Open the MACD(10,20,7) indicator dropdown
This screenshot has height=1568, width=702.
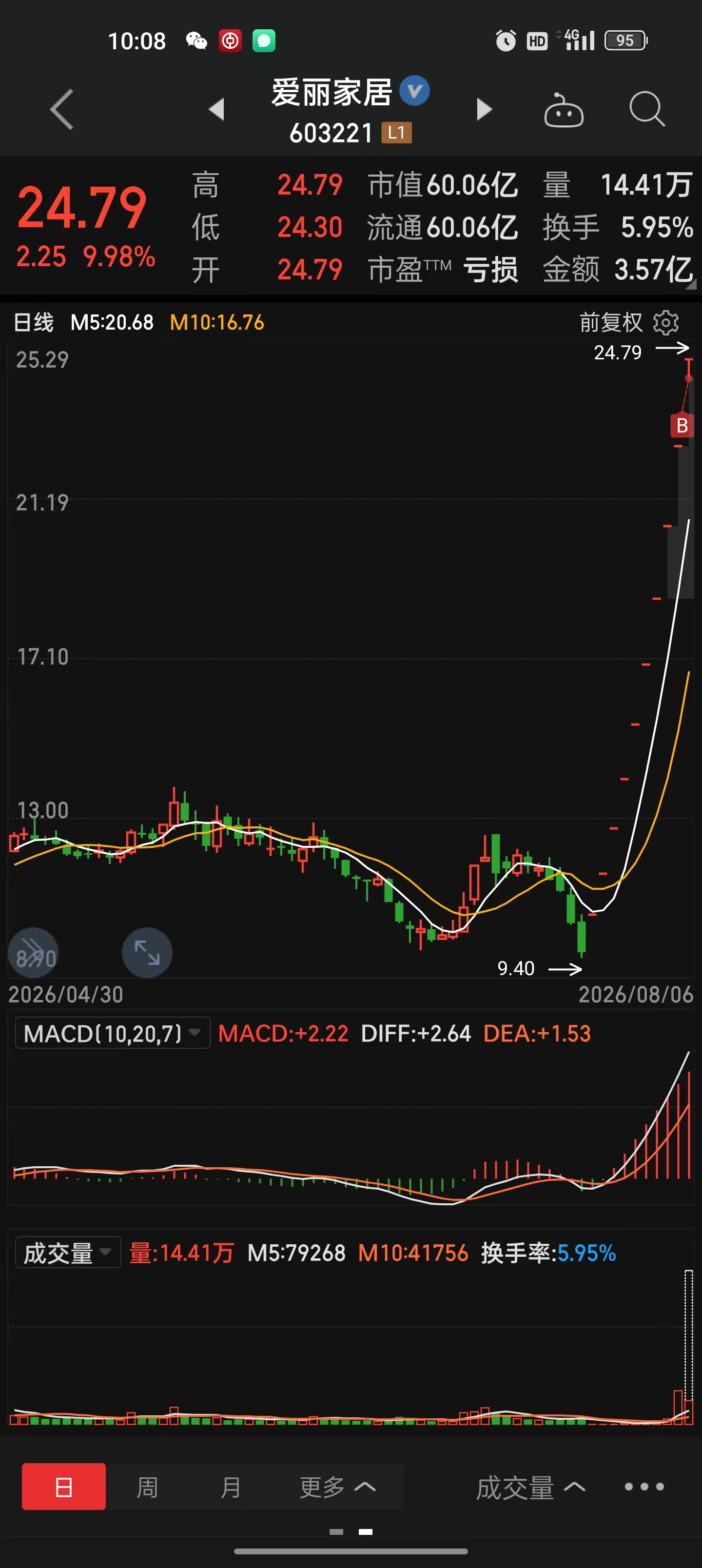113,1033
